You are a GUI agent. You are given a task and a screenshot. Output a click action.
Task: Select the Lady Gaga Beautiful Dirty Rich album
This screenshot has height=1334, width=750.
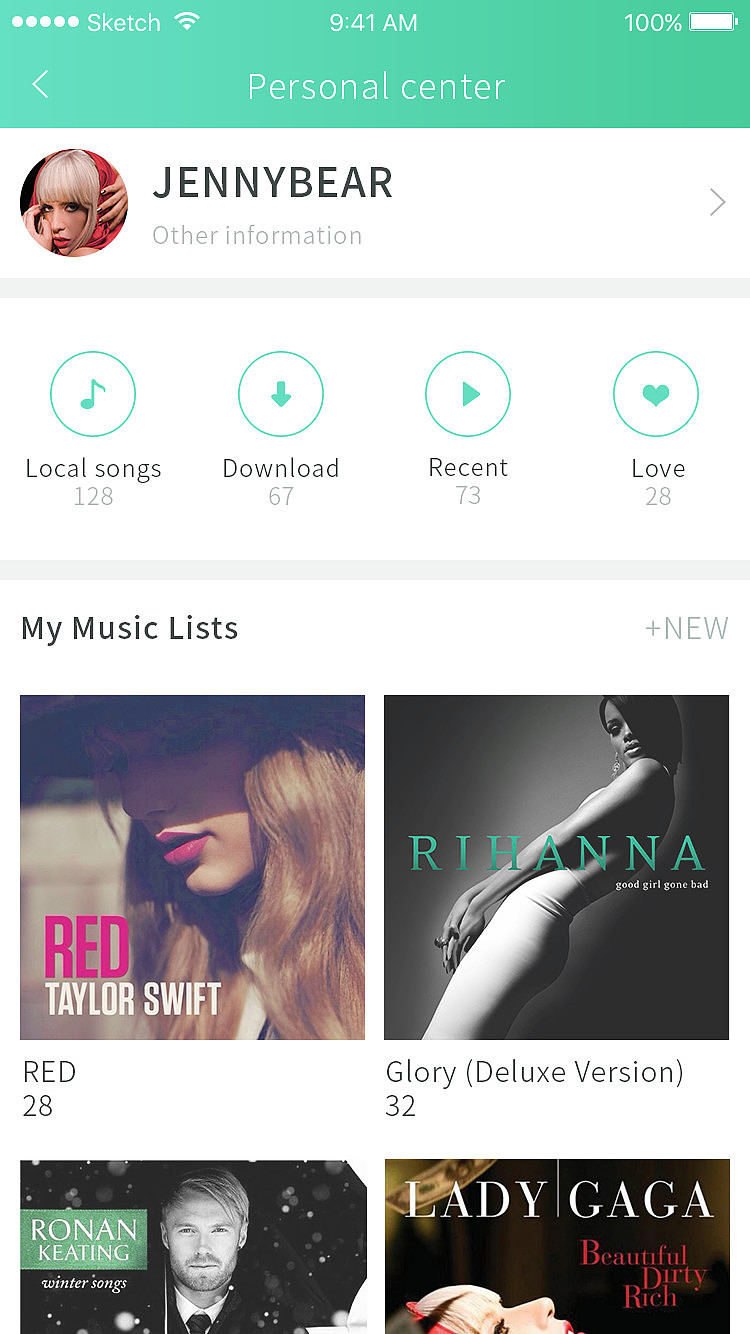tap(557, 1246)
